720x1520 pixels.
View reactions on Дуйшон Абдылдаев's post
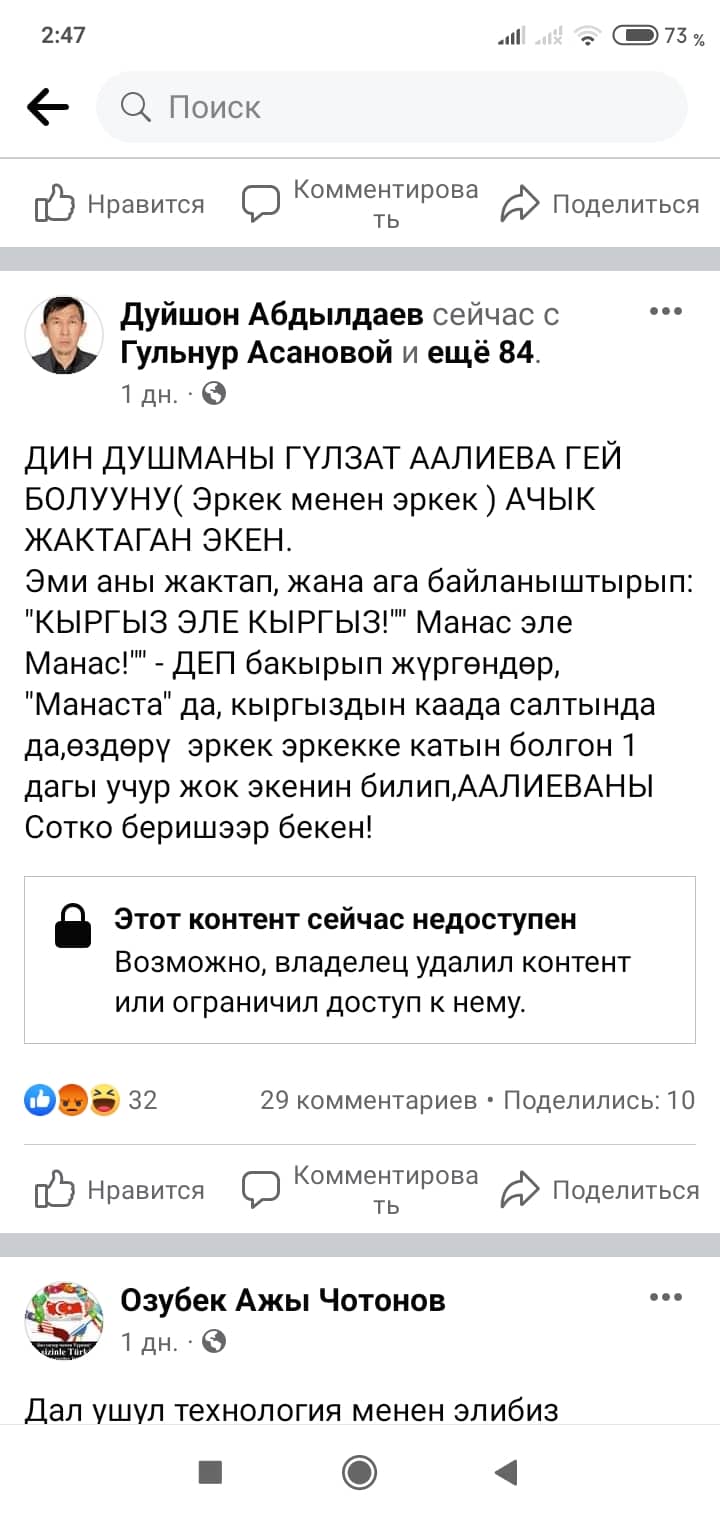coord(91,1100)
